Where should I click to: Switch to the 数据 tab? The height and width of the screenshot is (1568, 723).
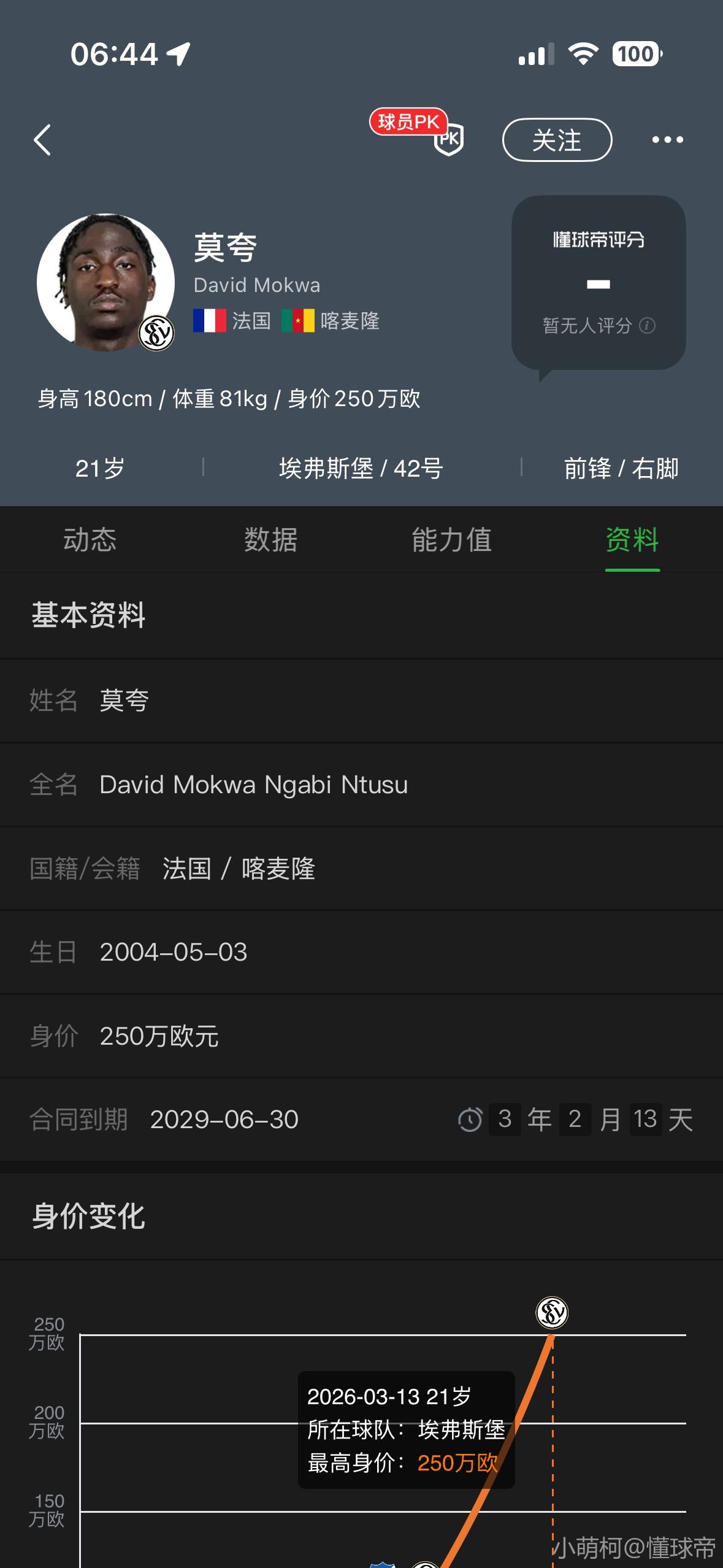(270, 540)
